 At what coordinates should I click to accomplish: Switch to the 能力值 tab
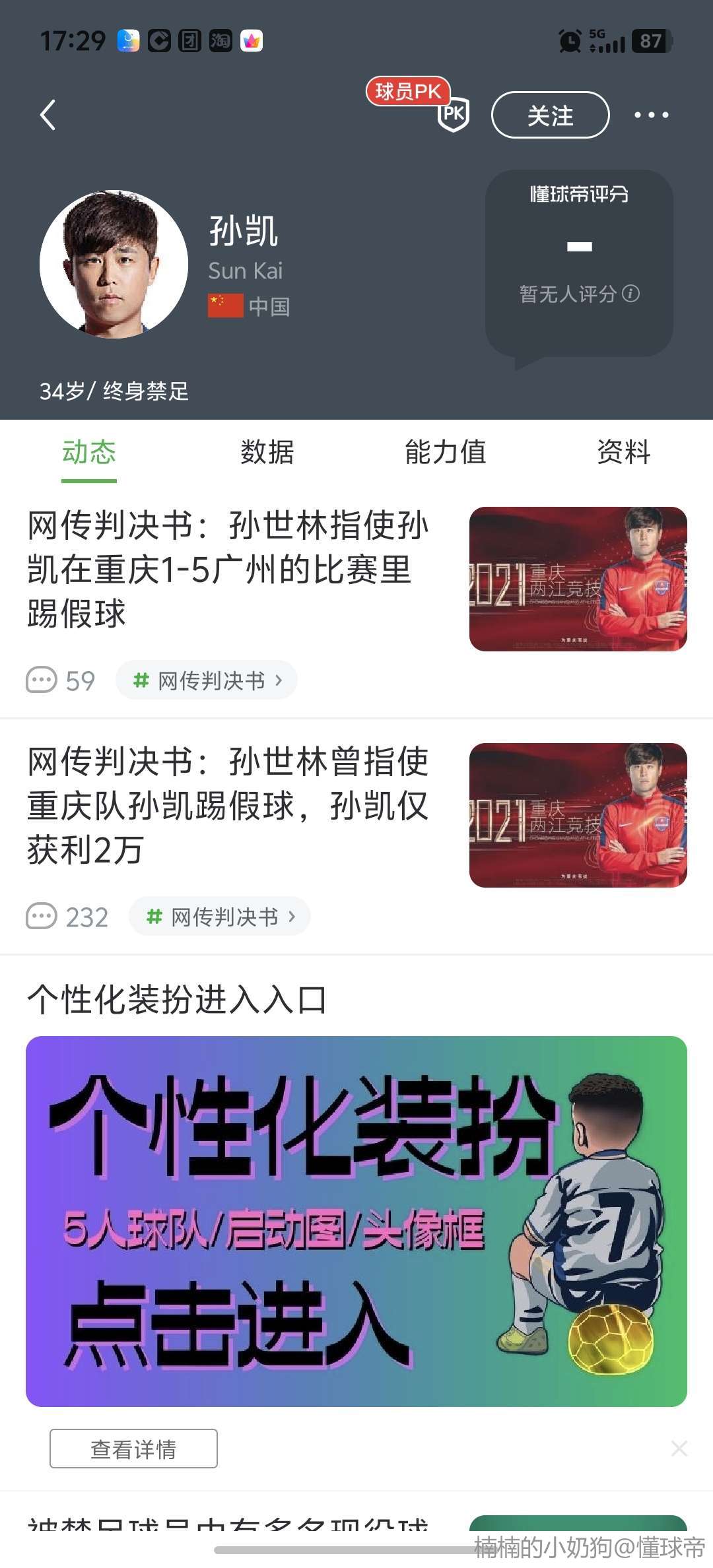[446, 453]
